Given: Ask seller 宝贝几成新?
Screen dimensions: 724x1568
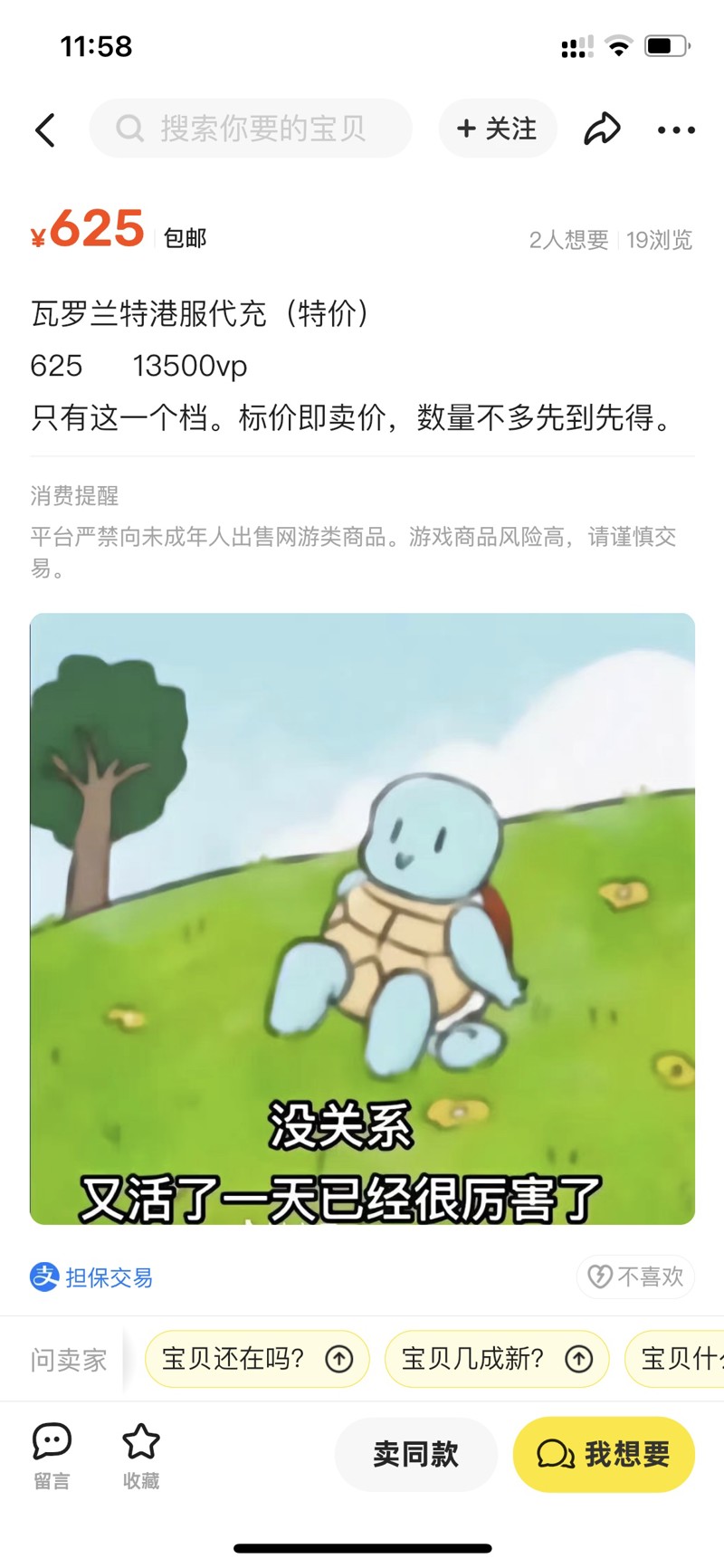Looking at the screenshot, I should [x=497, y=1358].
